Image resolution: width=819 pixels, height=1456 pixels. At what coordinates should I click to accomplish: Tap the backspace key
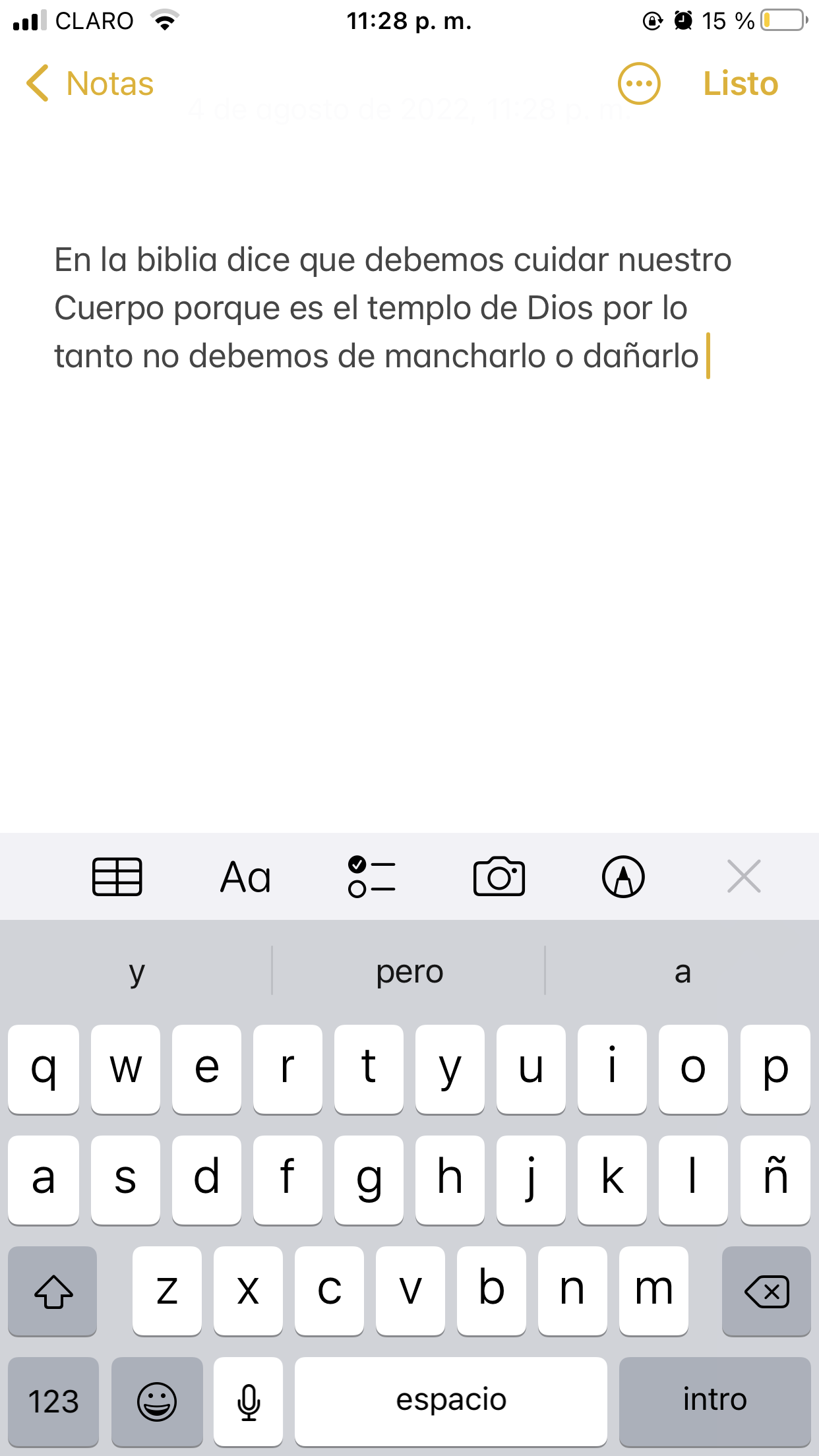click(x=766, y=1290)
